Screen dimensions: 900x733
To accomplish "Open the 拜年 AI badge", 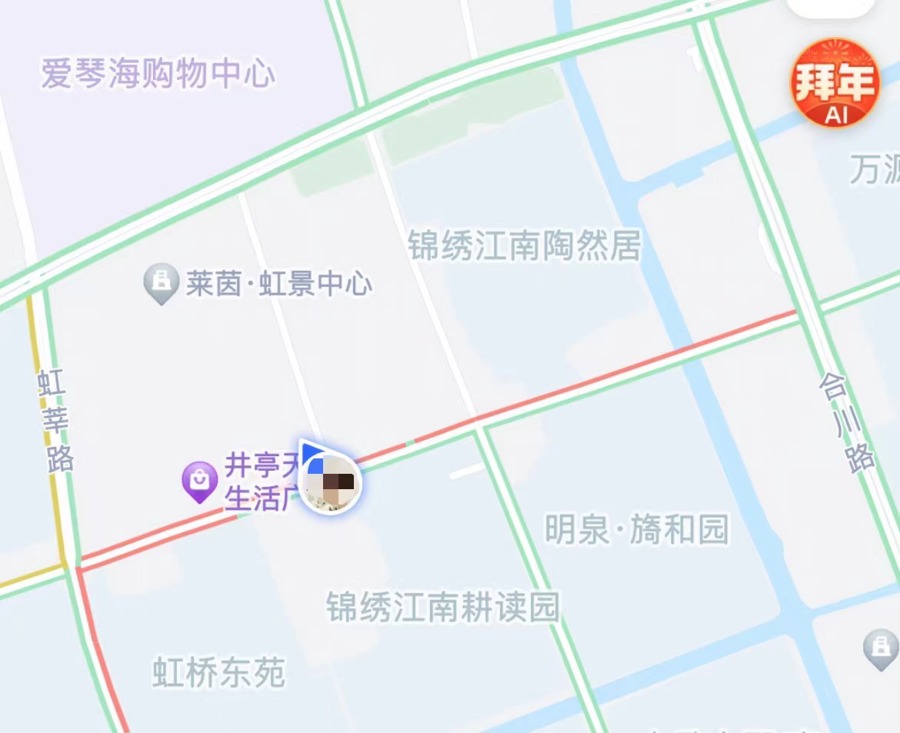I will click(x=835, y=83).
